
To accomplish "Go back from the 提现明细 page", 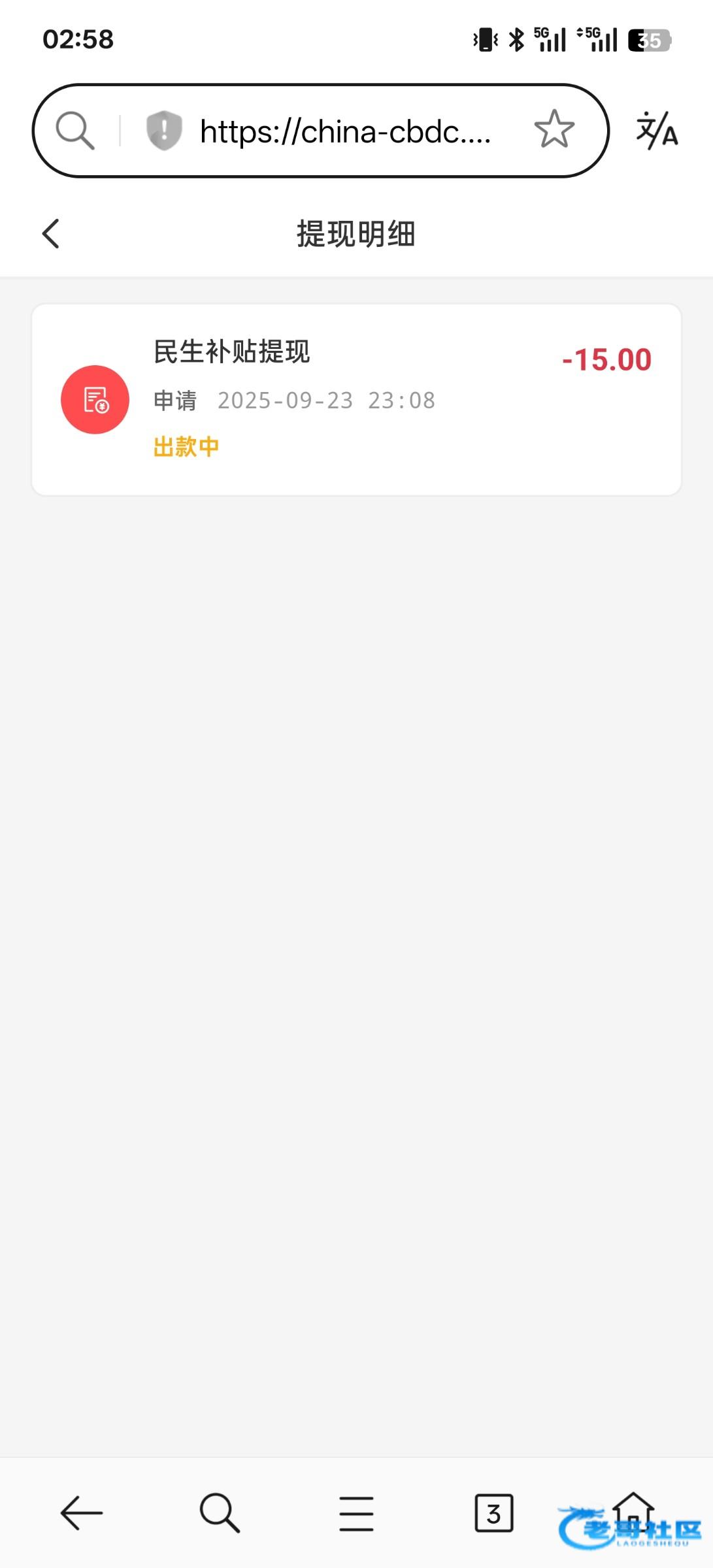I will [51, 234].
